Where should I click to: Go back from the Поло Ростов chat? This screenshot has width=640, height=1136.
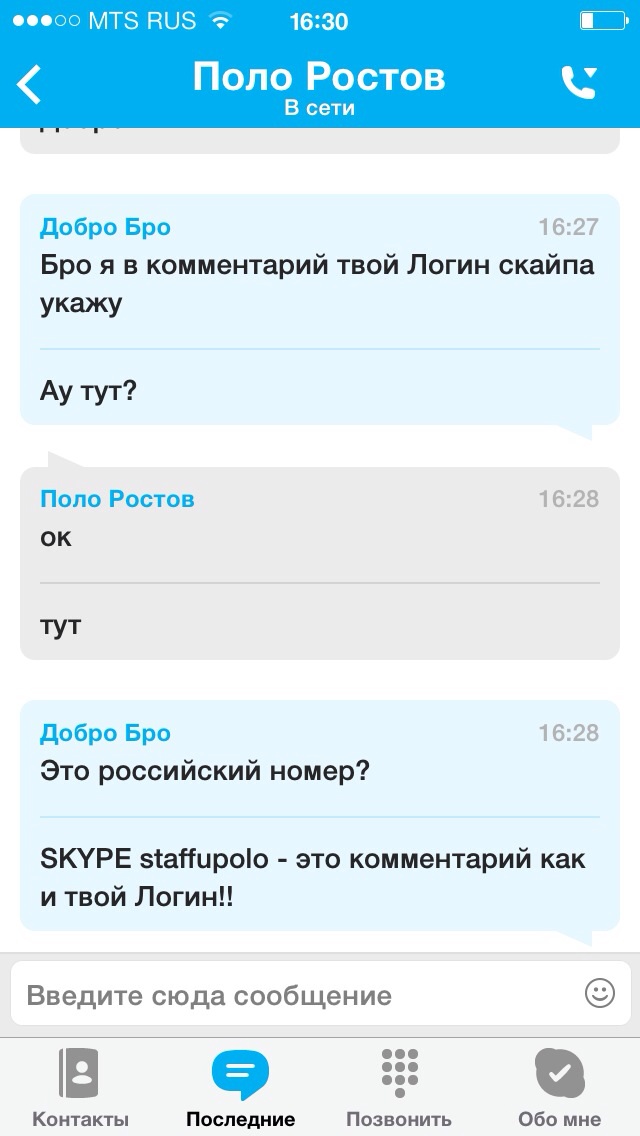coord(31,85)
